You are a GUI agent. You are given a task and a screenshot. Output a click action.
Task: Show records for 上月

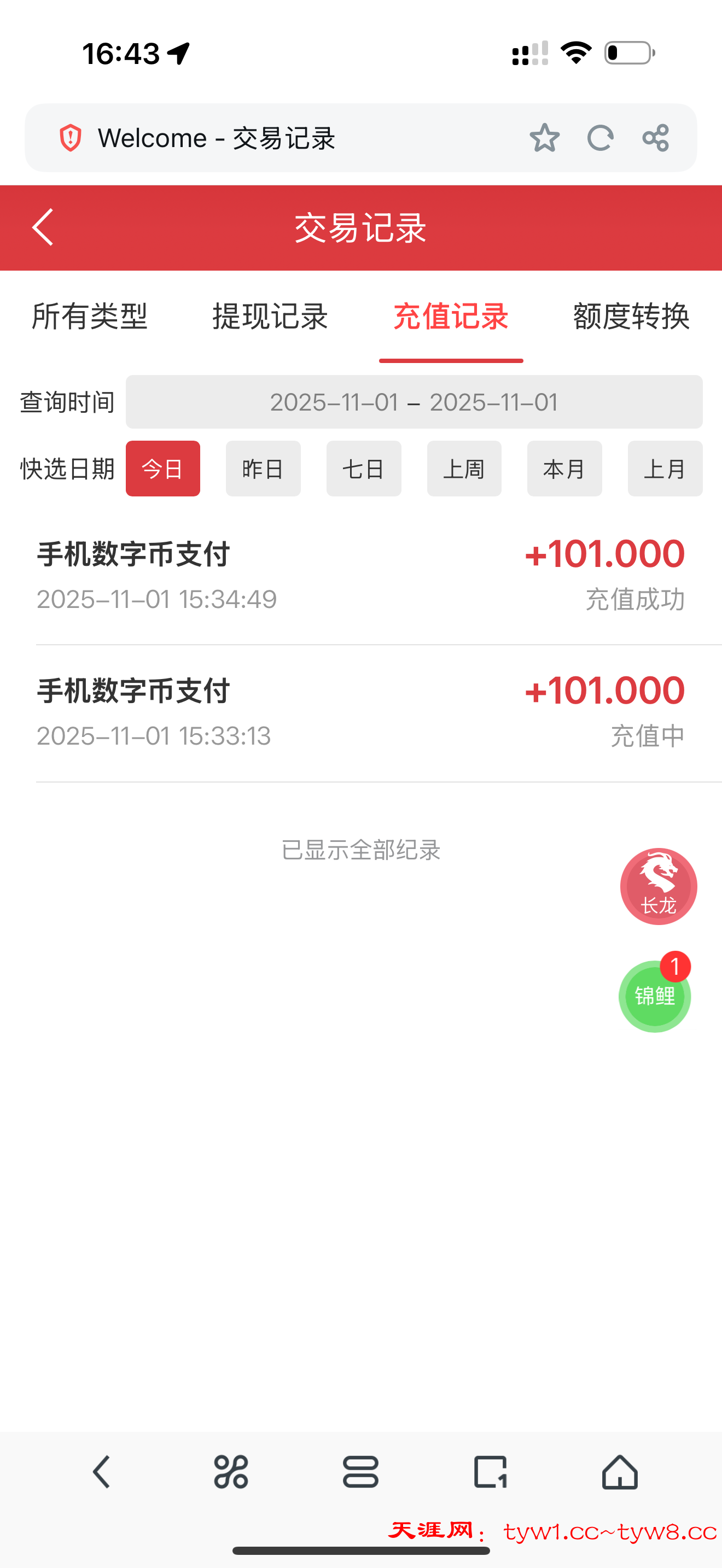click(x=665, y=469)
